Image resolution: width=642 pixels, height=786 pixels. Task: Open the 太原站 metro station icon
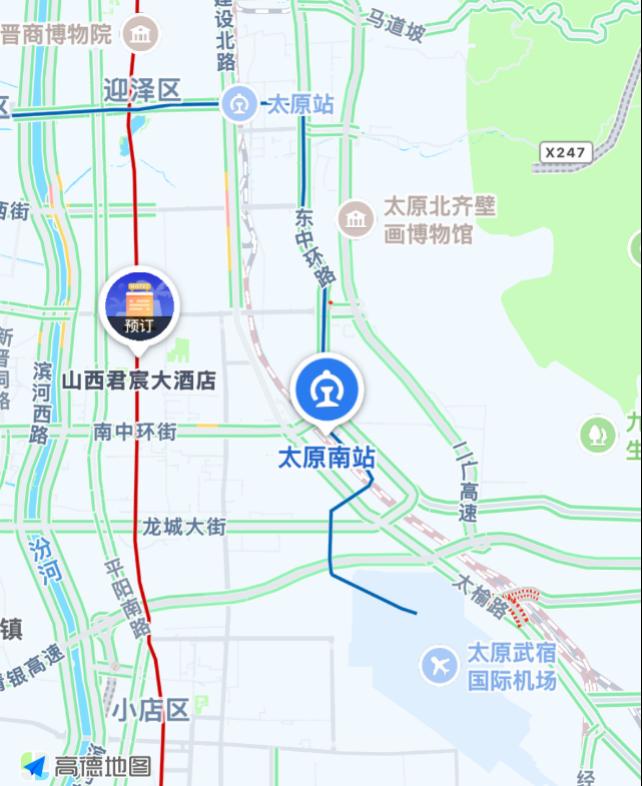click(x=240, y=104)
